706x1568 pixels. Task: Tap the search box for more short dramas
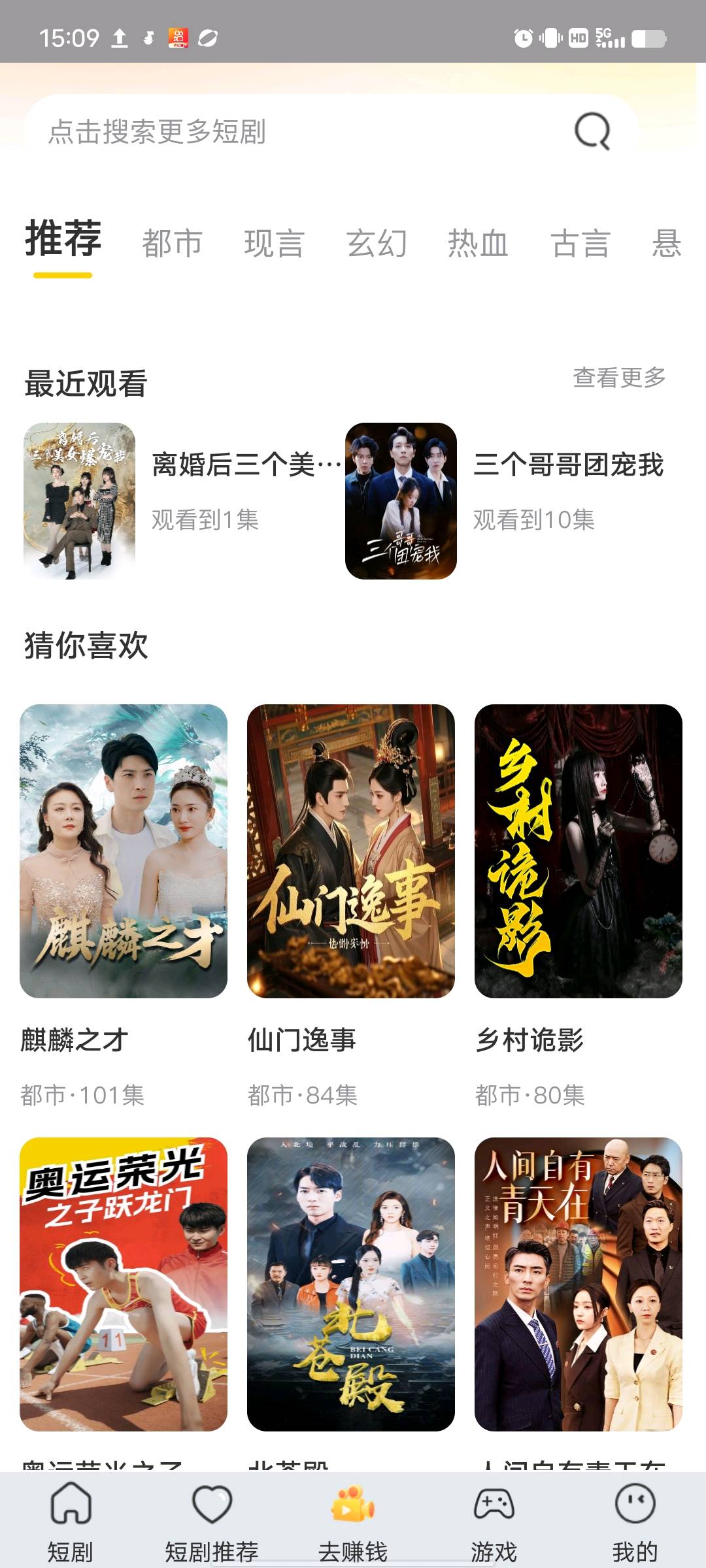coord(294,131)
